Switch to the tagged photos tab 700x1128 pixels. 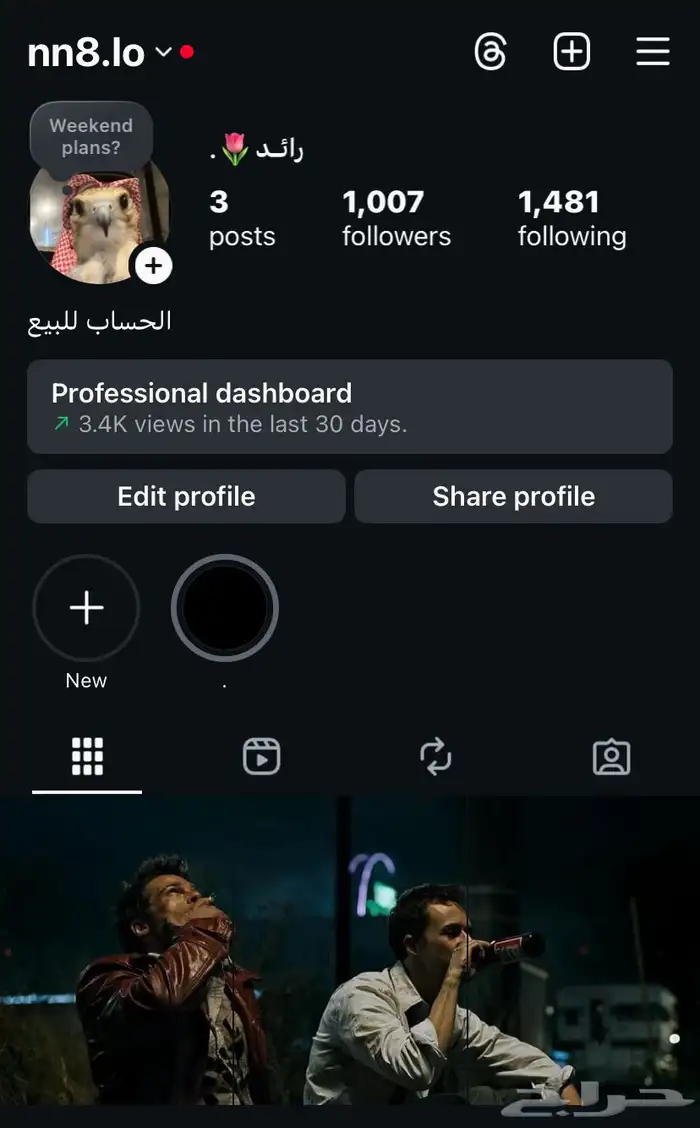611,757
